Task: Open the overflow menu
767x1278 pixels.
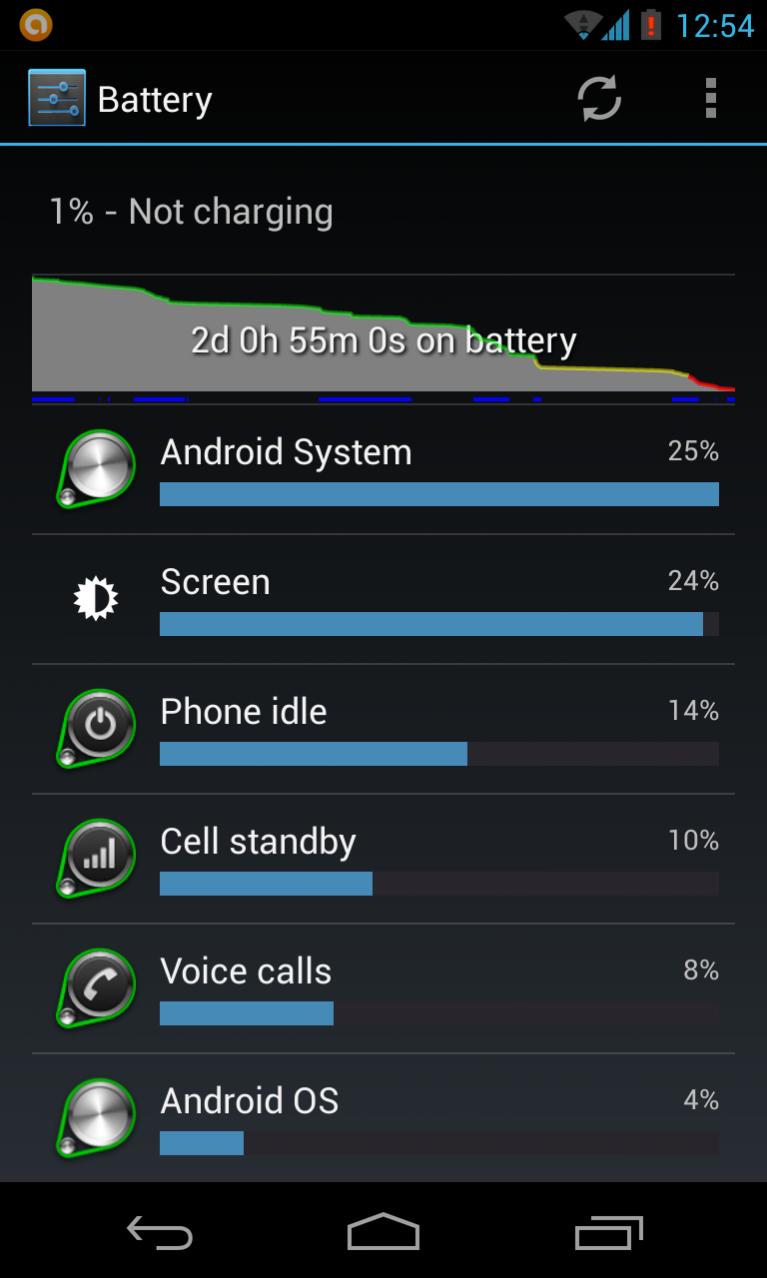Action: [710, 99]
